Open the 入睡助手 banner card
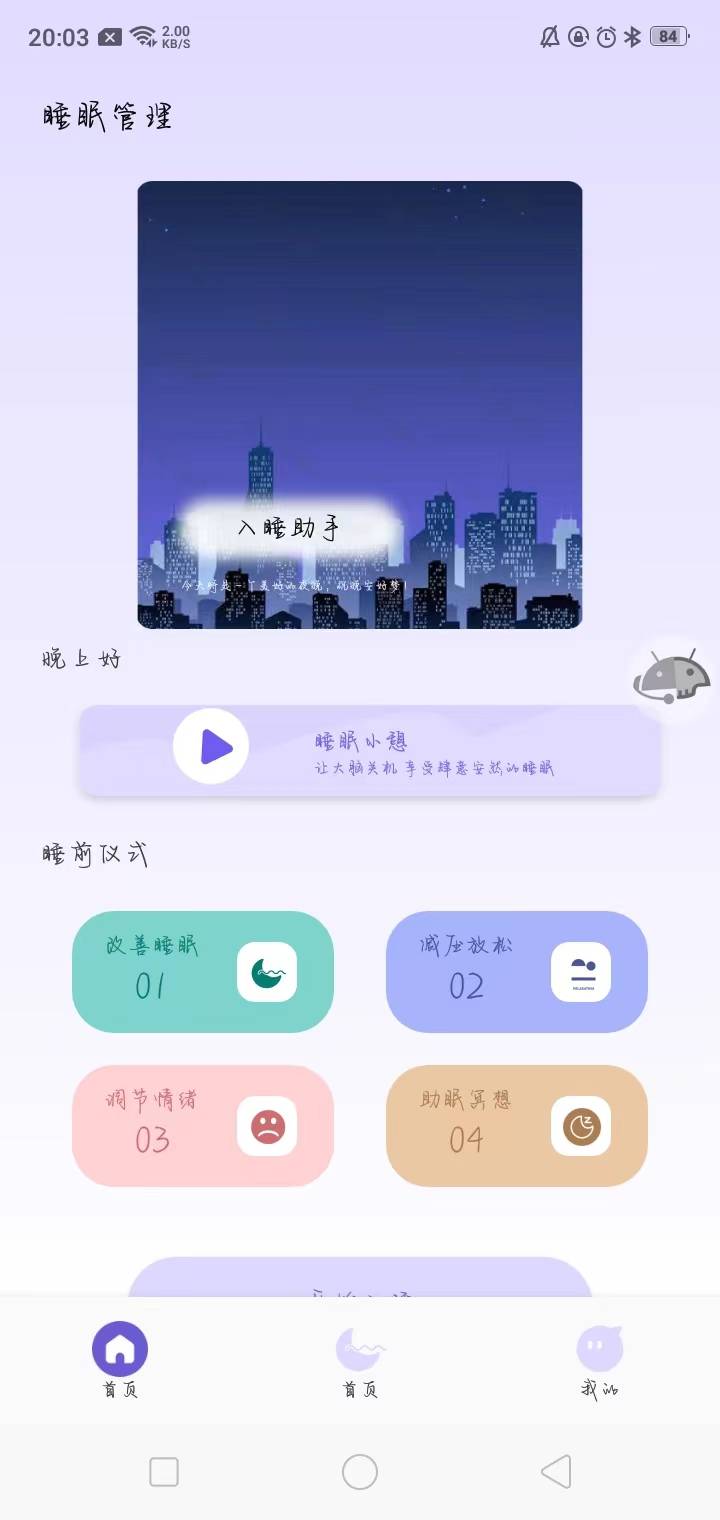This screenshot has width=720, height=1520. click(x=360, y=405)
